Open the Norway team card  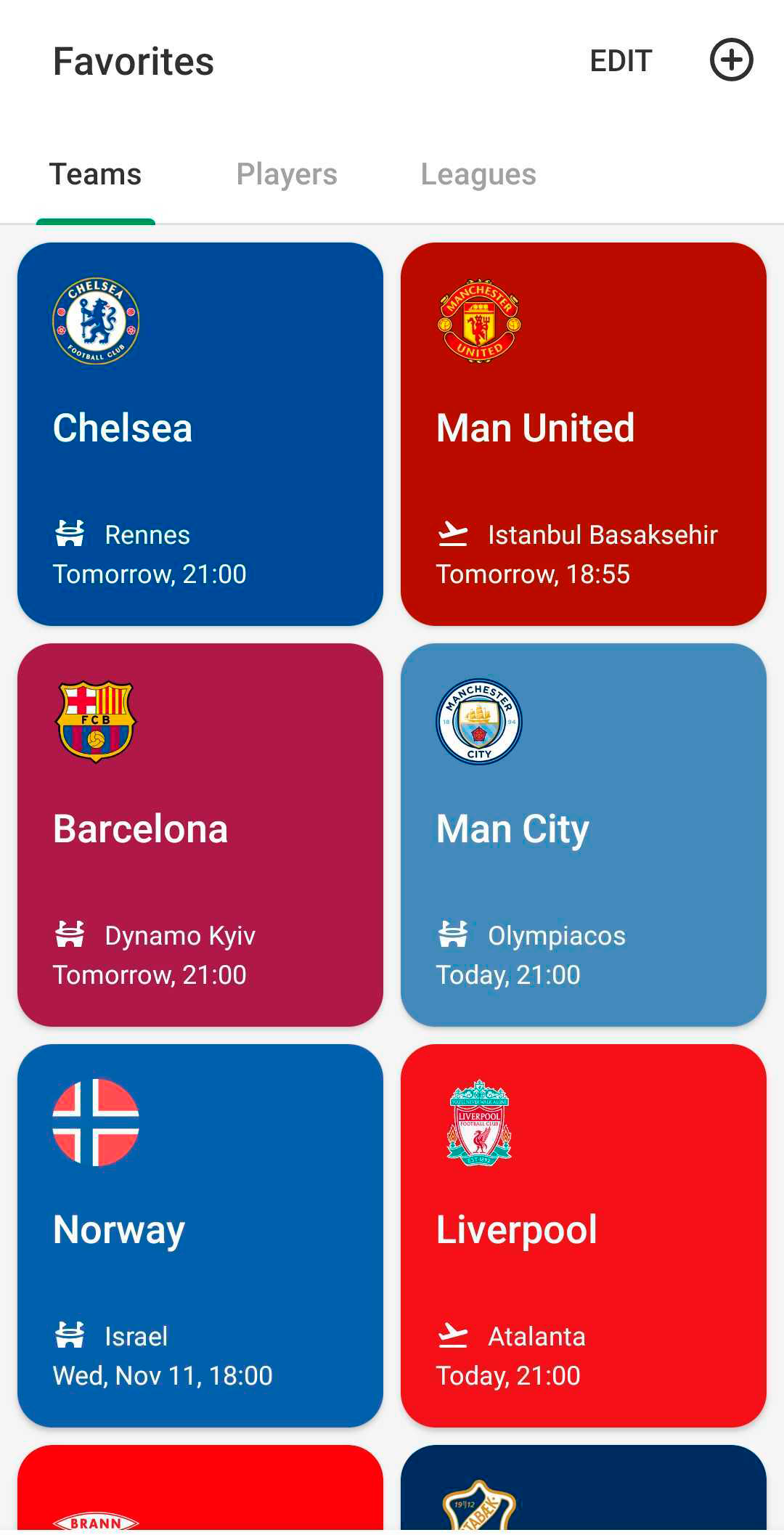(x=200, y=1236)
